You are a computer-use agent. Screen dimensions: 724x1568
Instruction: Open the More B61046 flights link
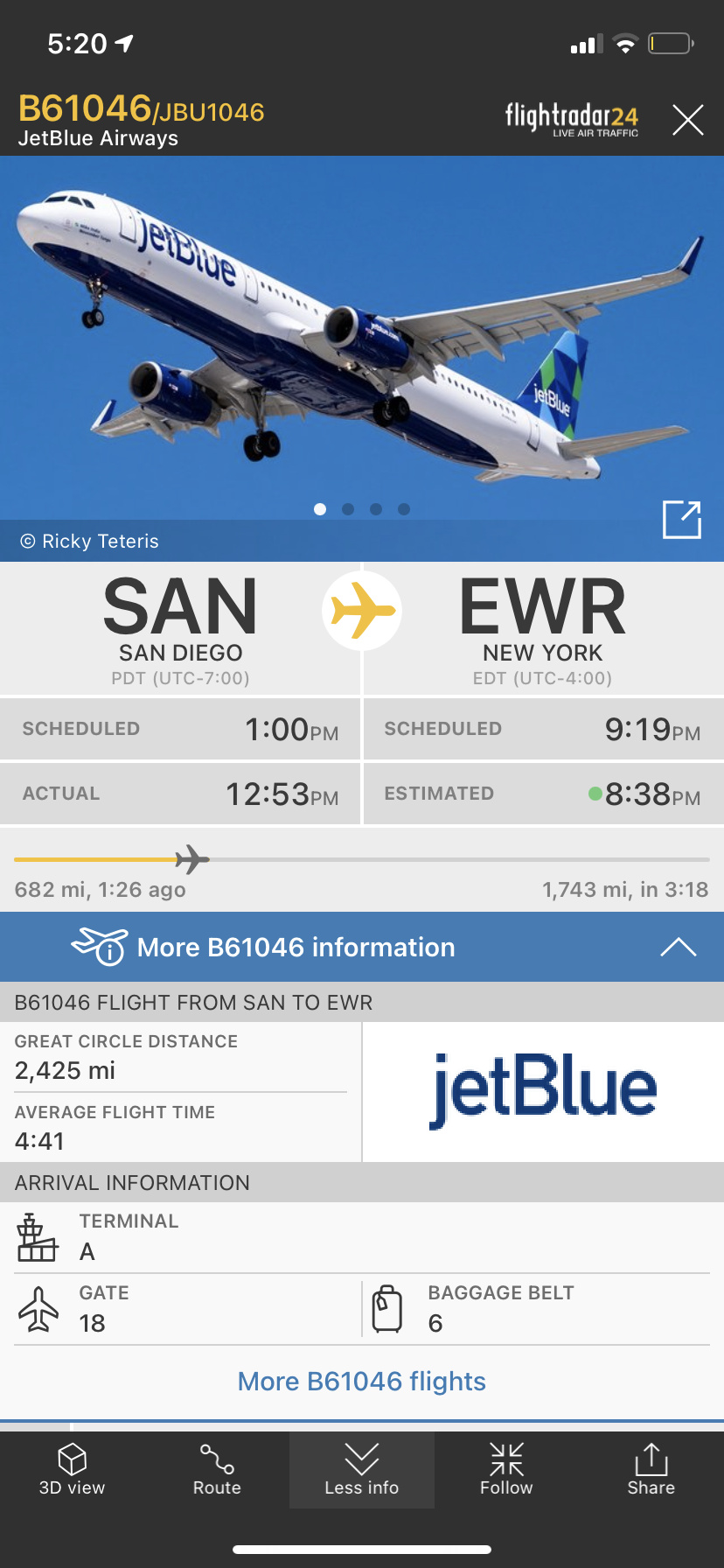pyautogui.click(x=361, y=1381)
